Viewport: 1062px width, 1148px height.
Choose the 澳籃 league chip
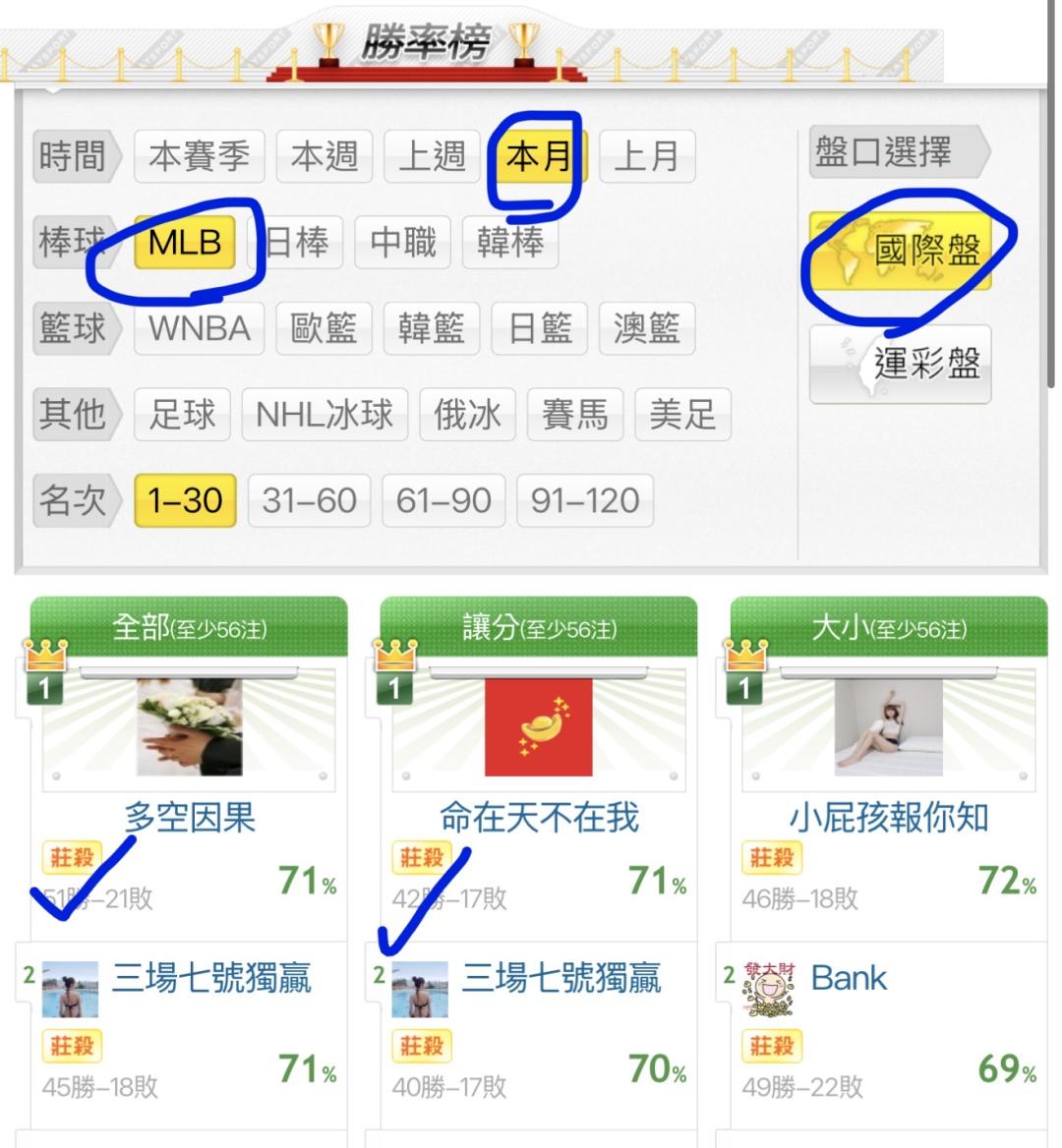click(x=647, y=328)
